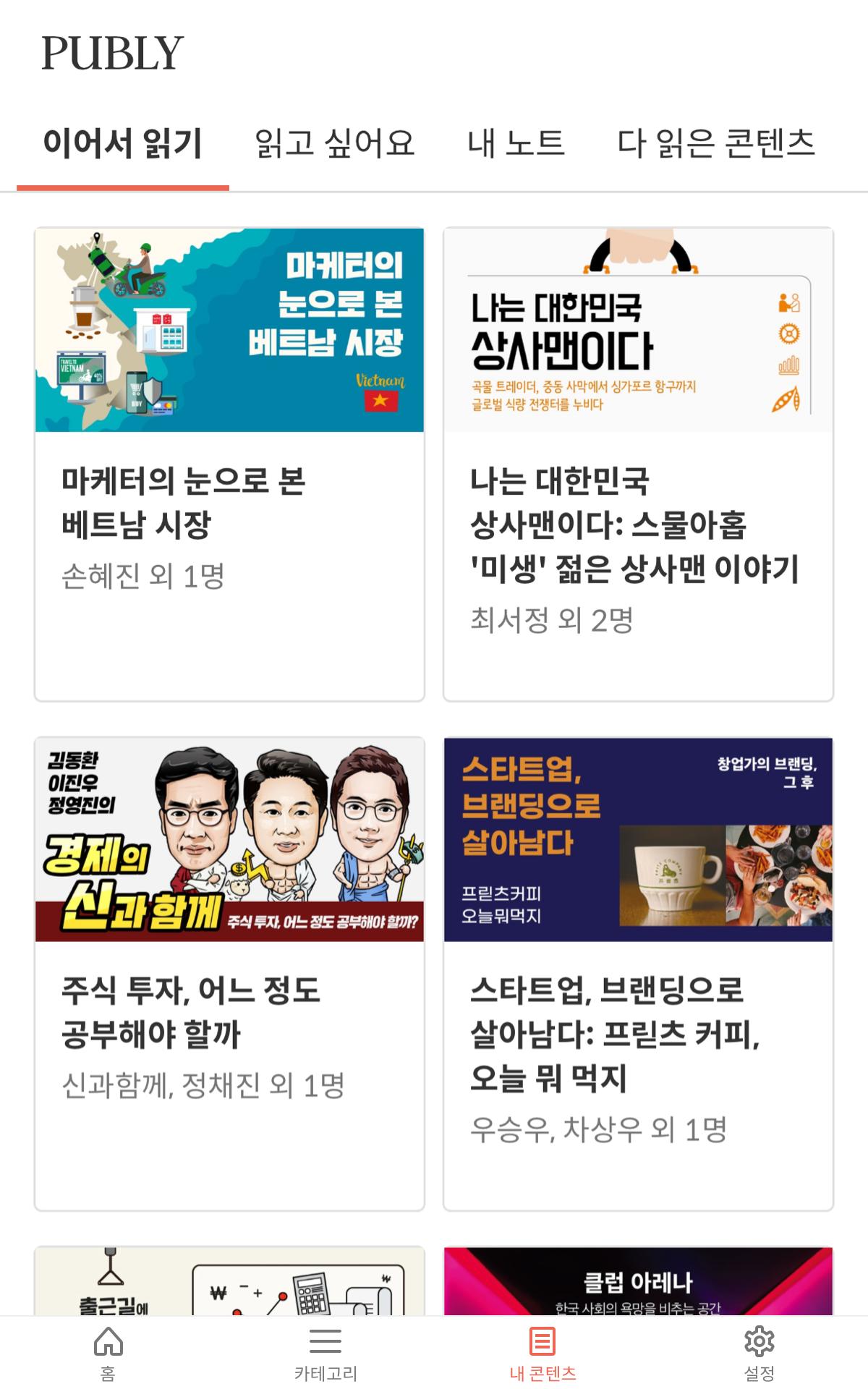868x1389 pixels.
Task: Go to the 홈 tab
Action: [x=109, y=1353]
